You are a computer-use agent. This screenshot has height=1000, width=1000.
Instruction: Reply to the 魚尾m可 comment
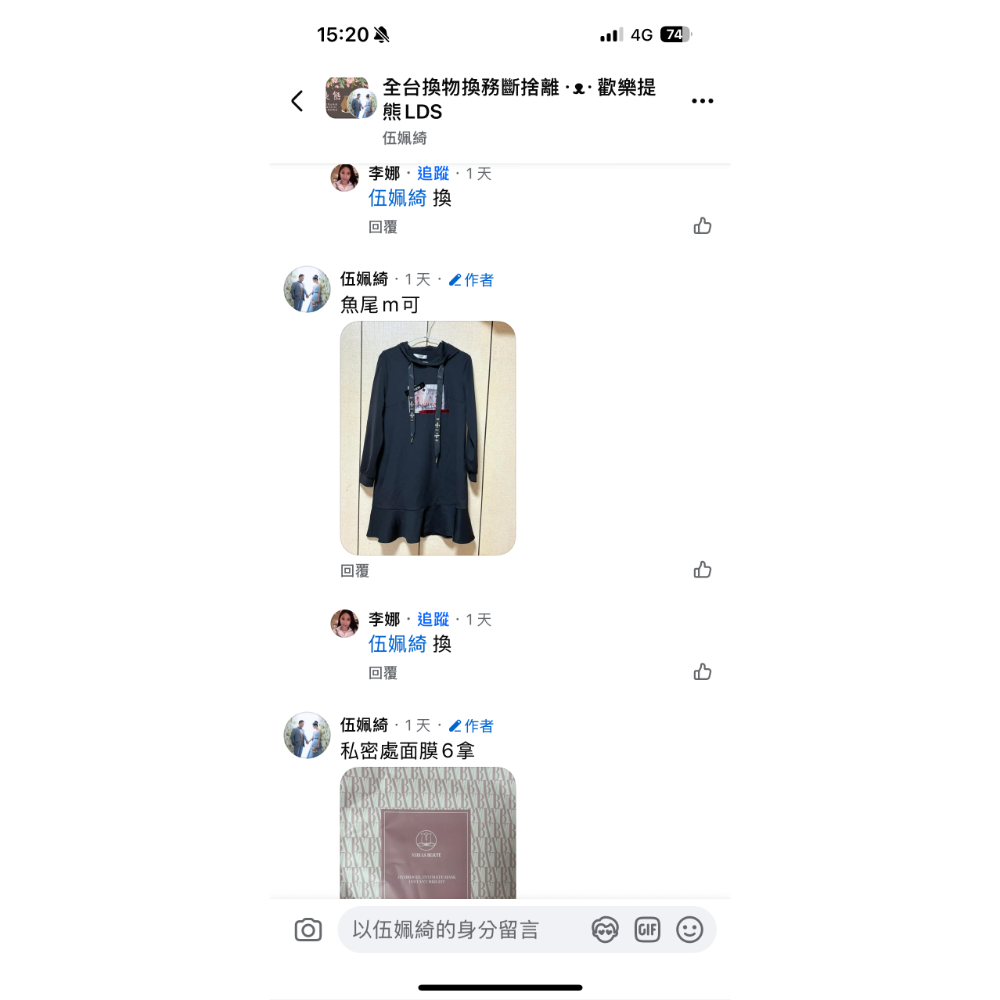[355, 571]
